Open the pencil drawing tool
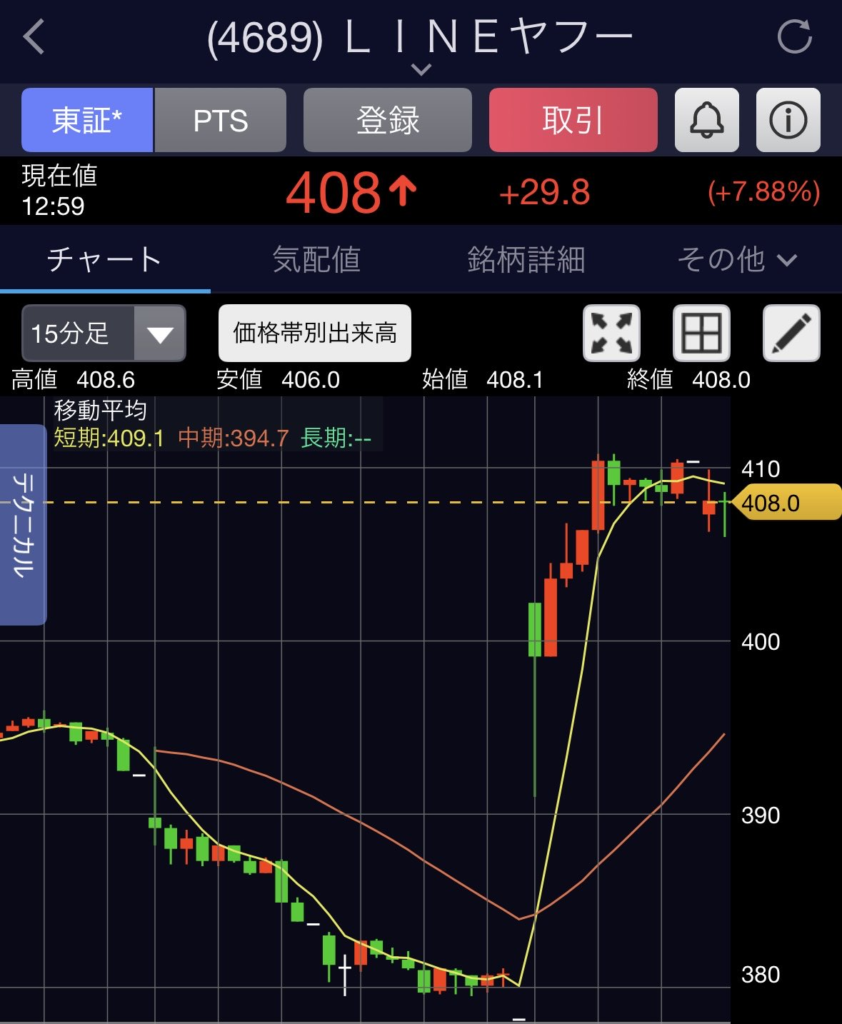Screen dimensions: 842x1024 (791, 333)
